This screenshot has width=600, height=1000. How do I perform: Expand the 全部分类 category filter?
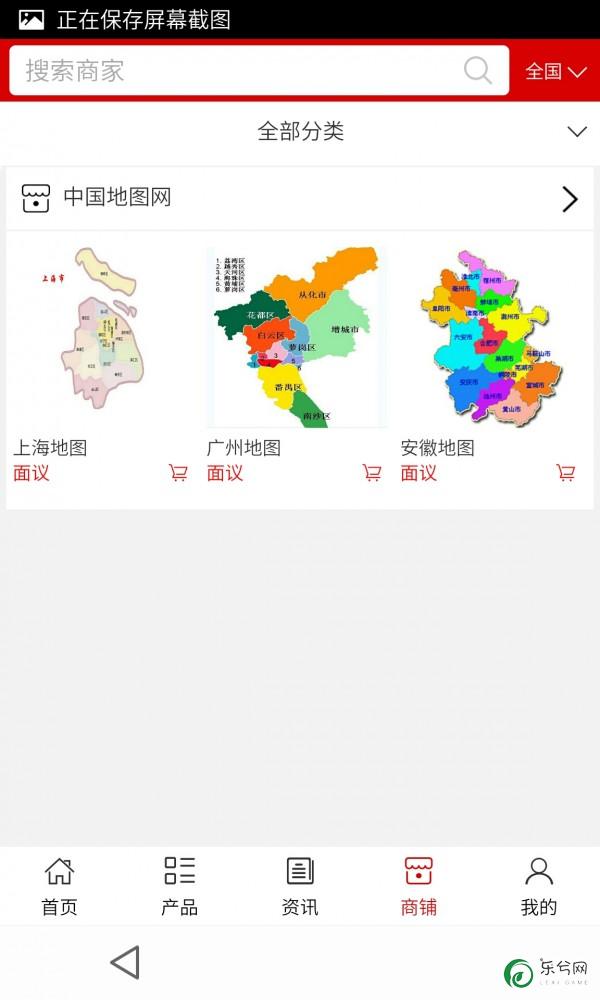(300, 132)
